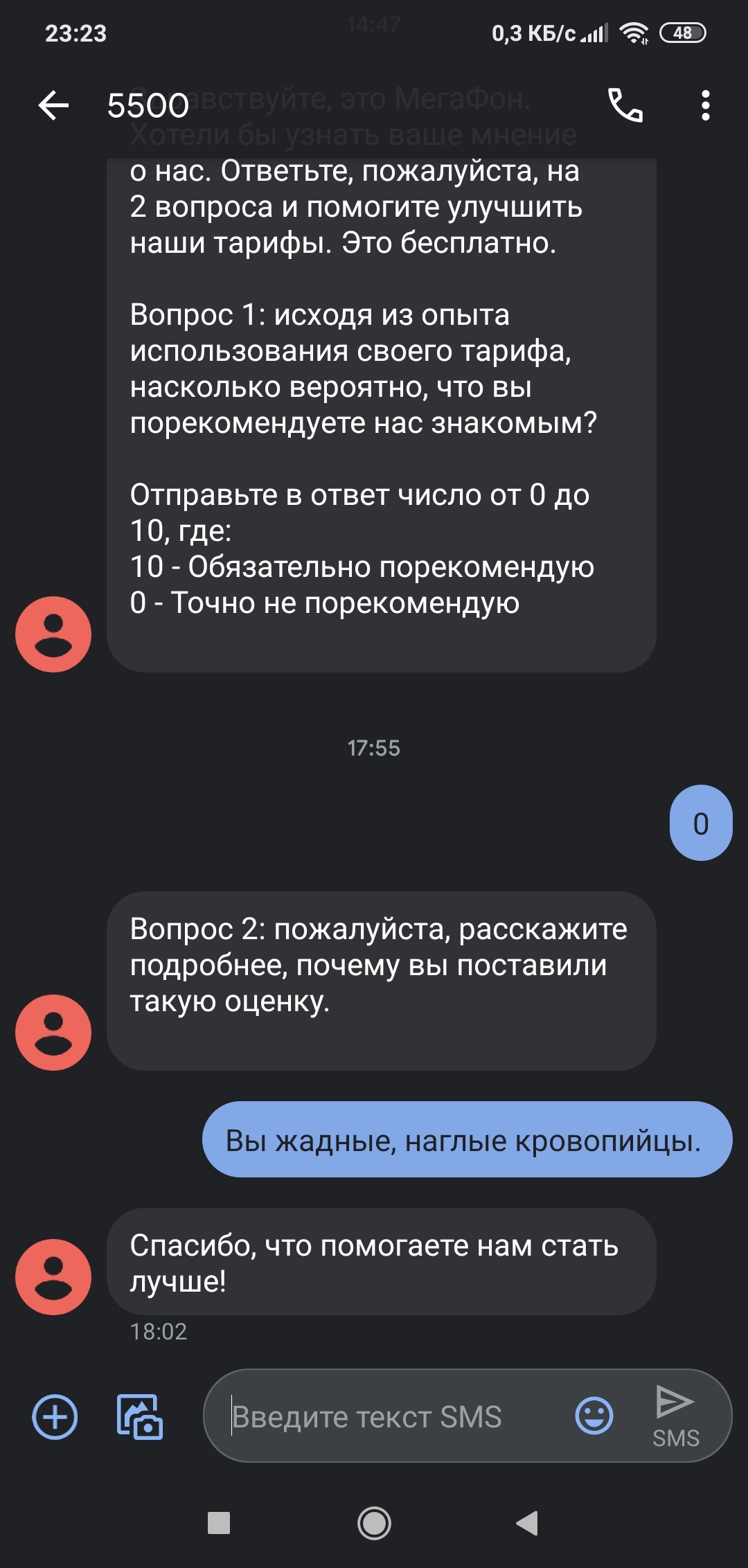Open recent apps with square button
This screenshot has width=748, height=1568.
point(219,1523)
